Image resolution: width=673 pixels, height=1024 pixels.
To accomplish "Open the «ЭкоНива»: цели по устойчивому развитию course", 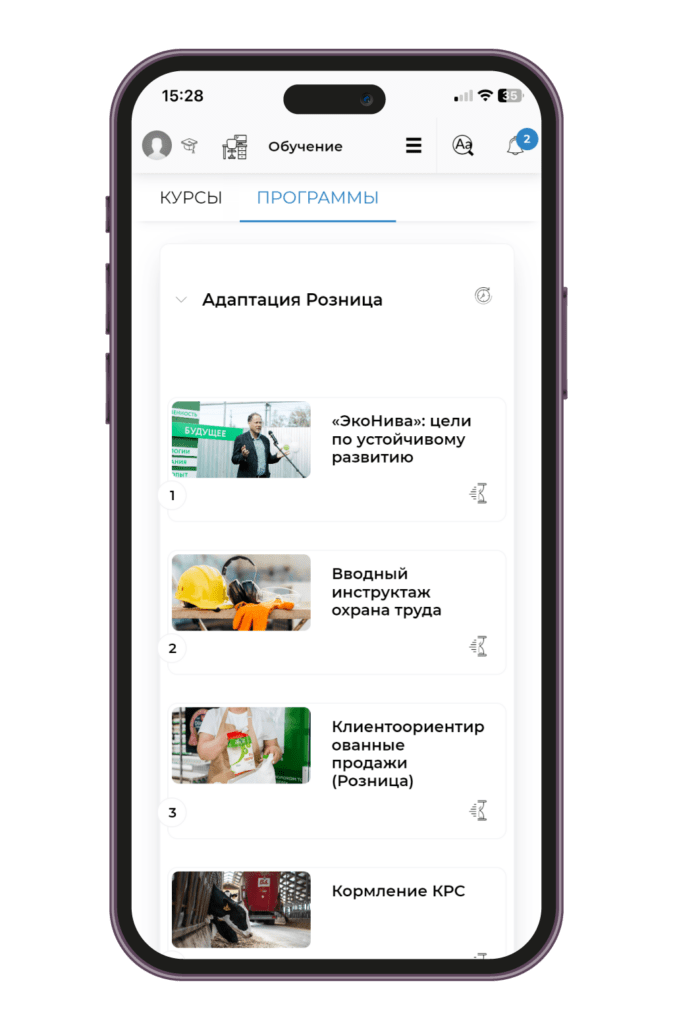I will [x=400, y=440].
